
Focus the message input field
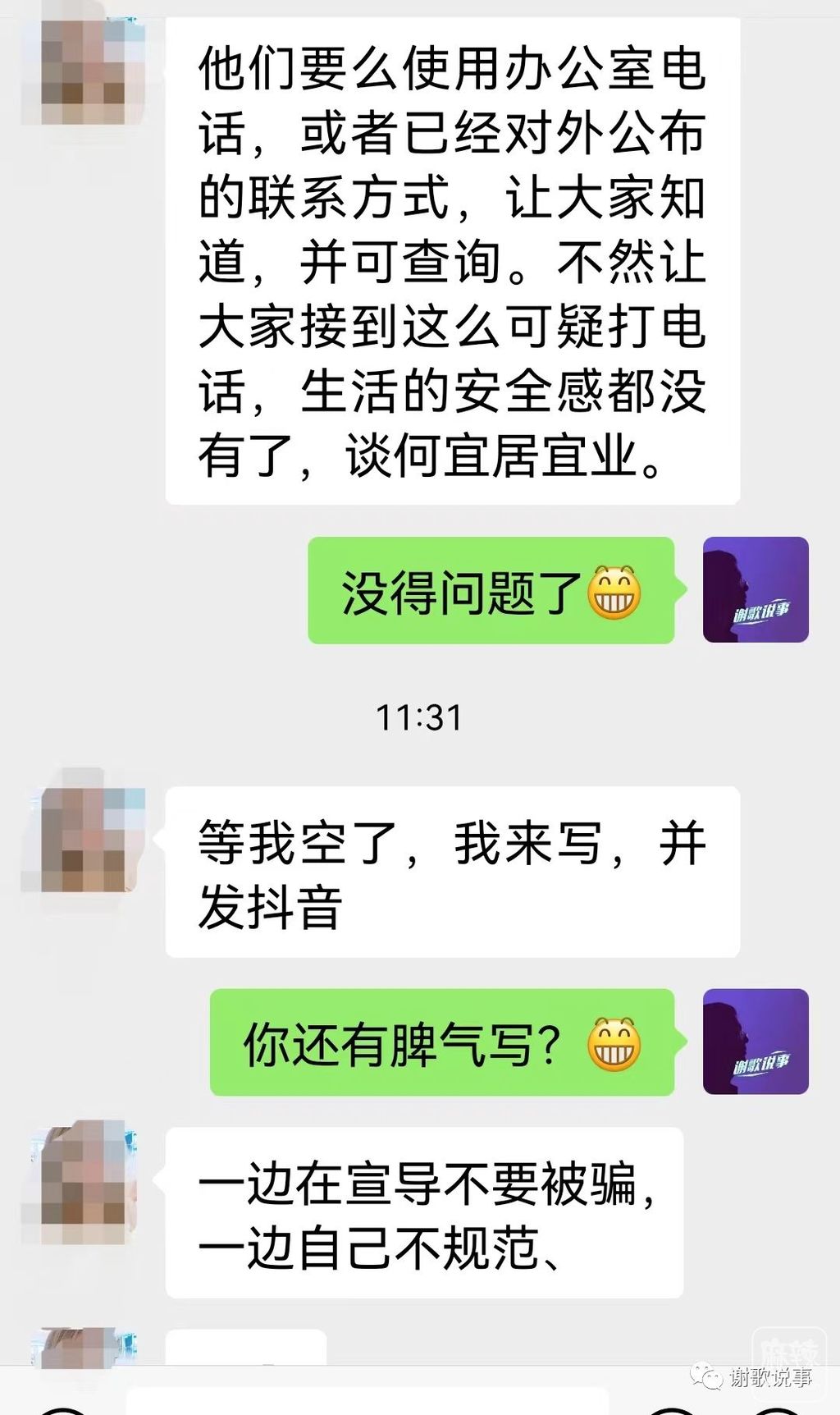coord(369,1402)
